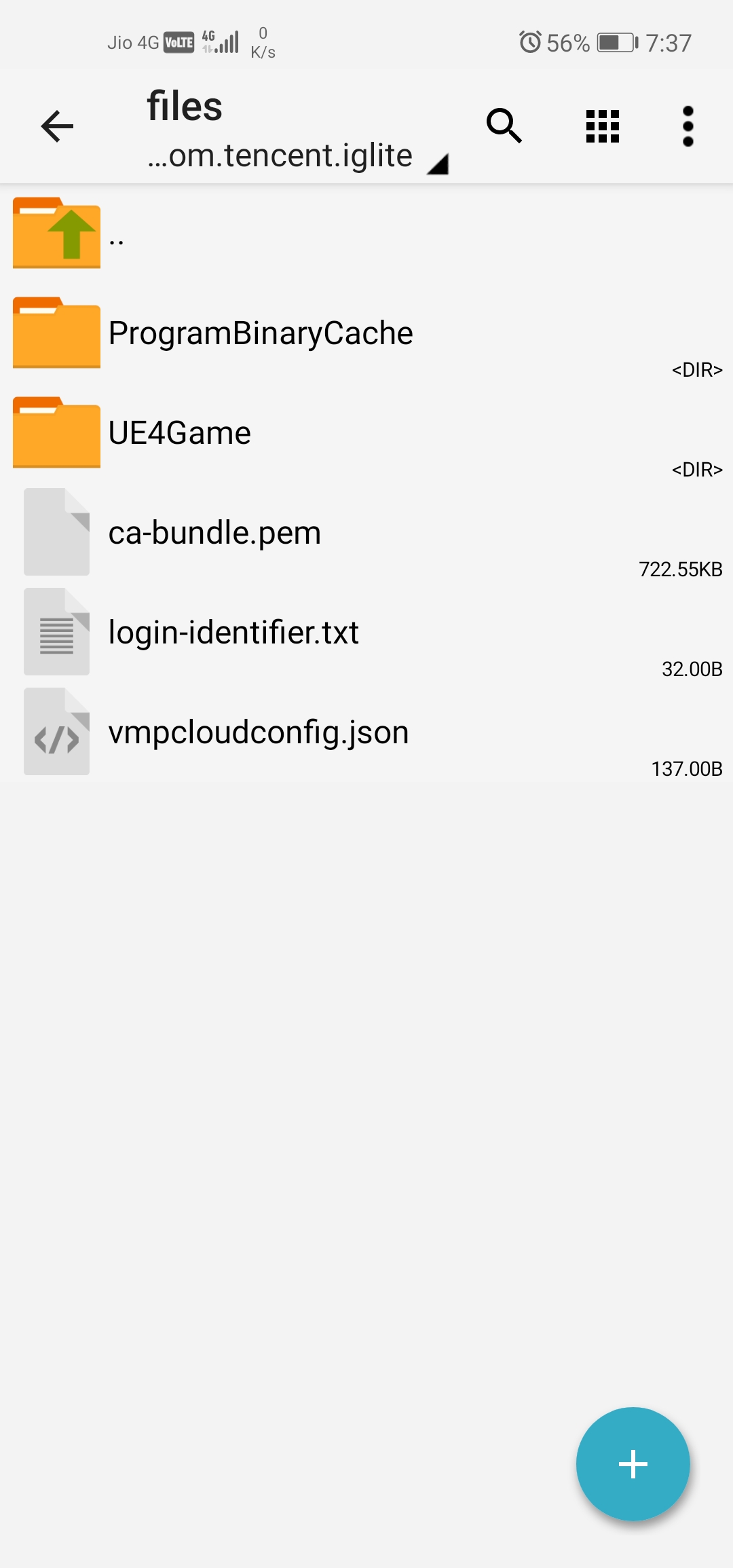733x1568 pixels.
Task: Tap the plus floating action button
Action: point(633,1463)
